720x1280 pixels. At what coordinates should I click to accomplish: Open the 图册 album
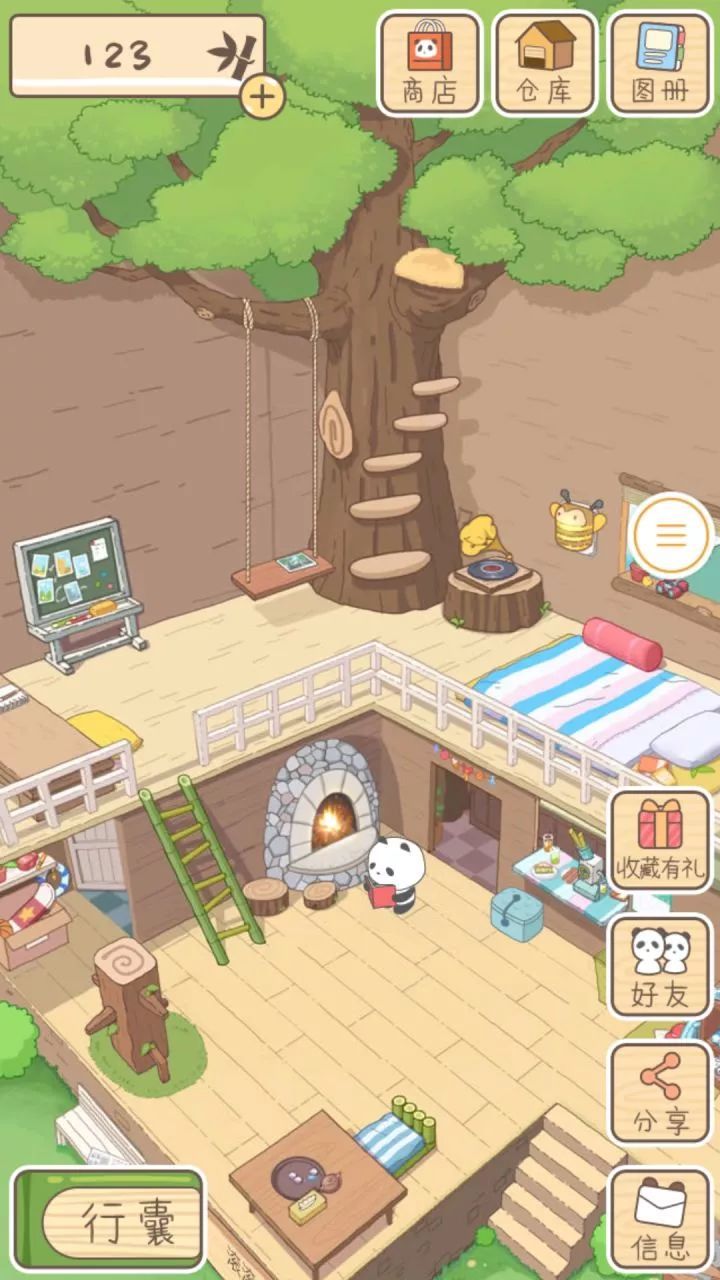click(x=660, y=63)
